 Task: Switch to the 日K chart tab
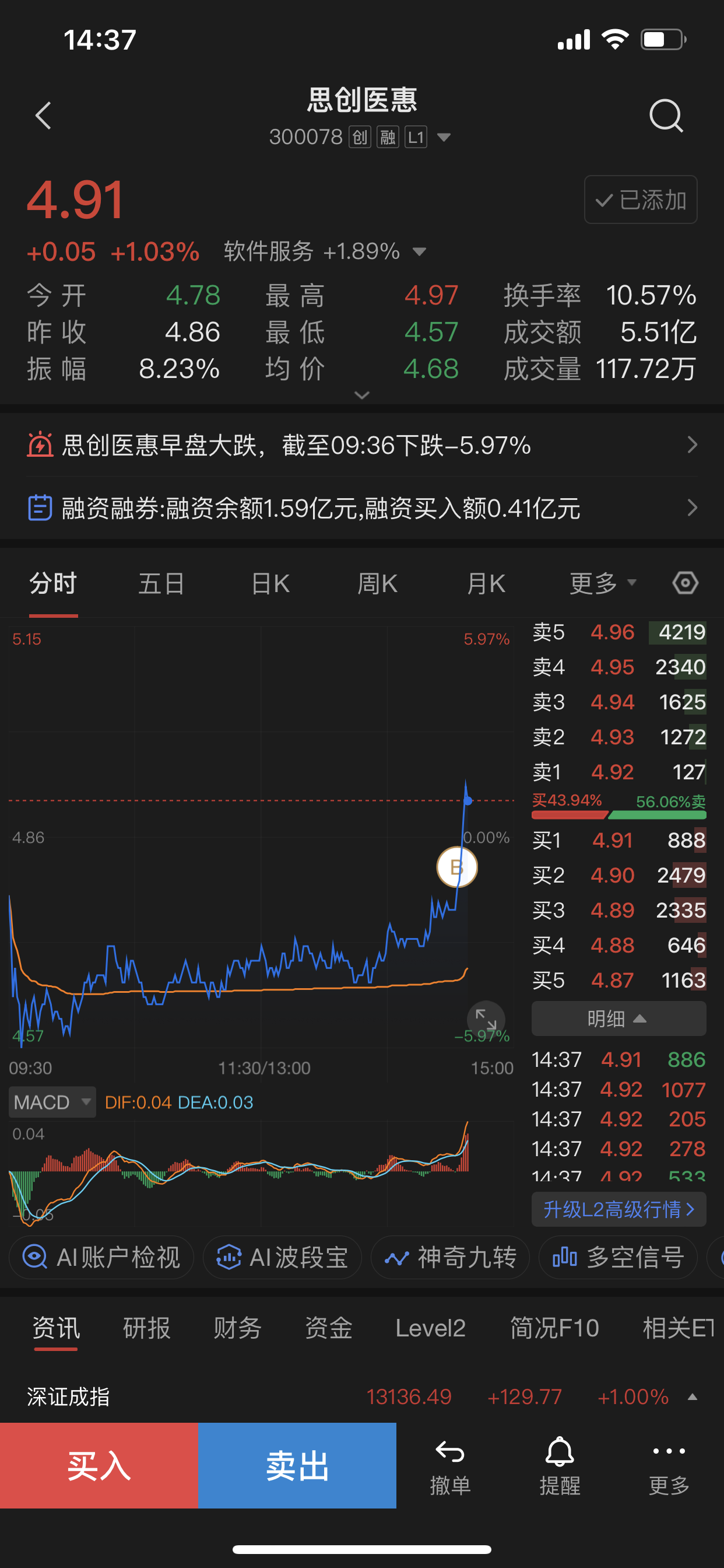point(270,584)
